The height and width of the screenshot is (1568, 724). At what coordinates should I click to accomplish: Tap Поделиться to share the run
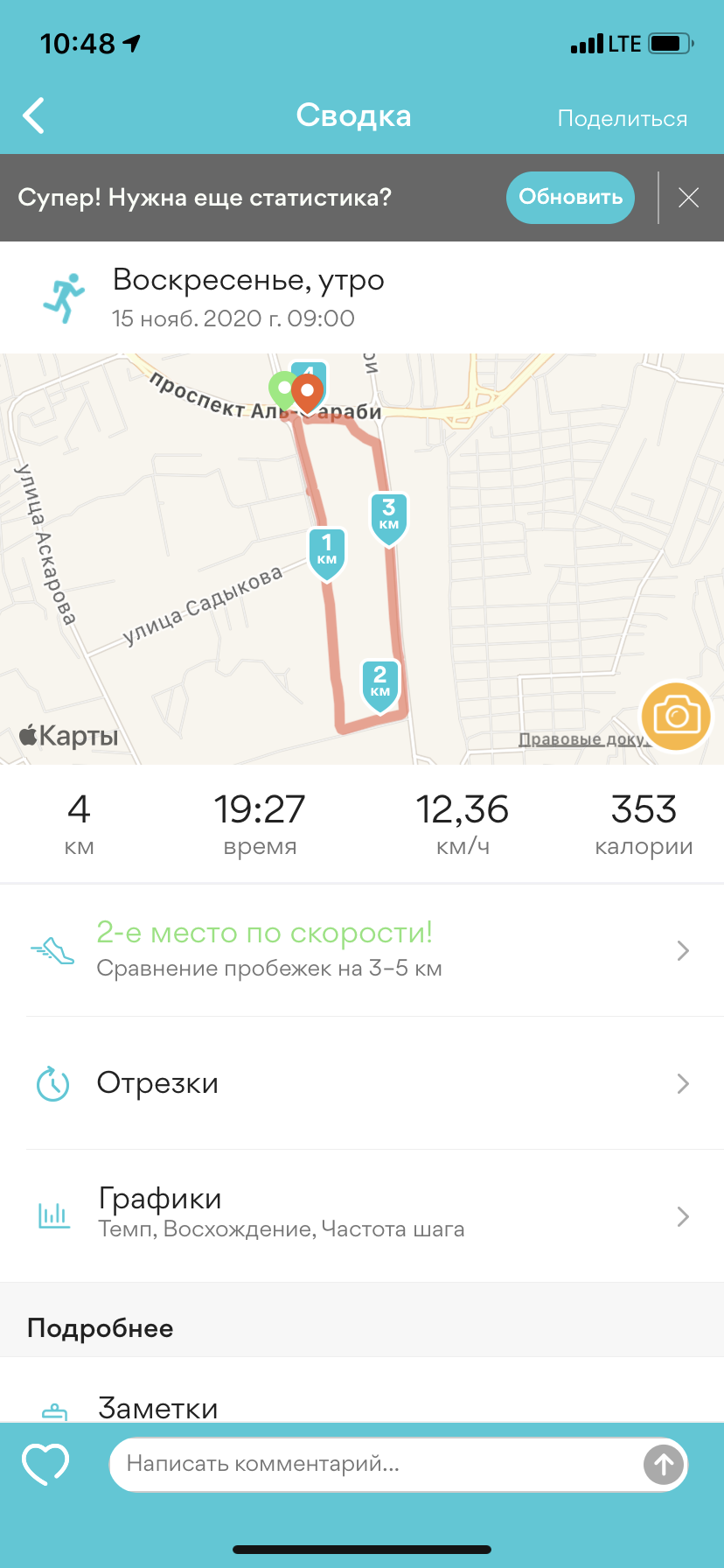[622, 118]
